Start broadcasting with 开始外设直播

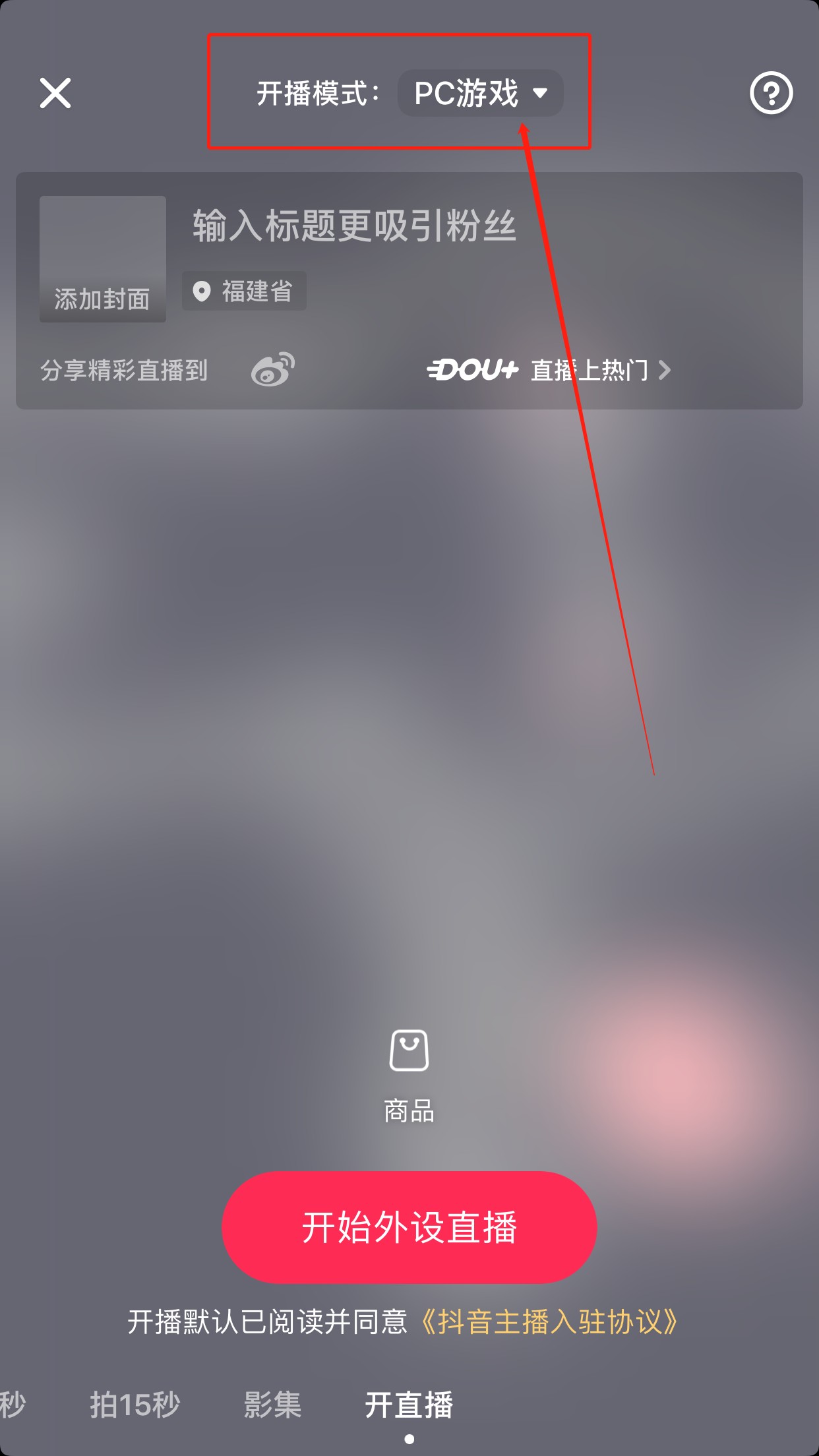(409, 1227)
